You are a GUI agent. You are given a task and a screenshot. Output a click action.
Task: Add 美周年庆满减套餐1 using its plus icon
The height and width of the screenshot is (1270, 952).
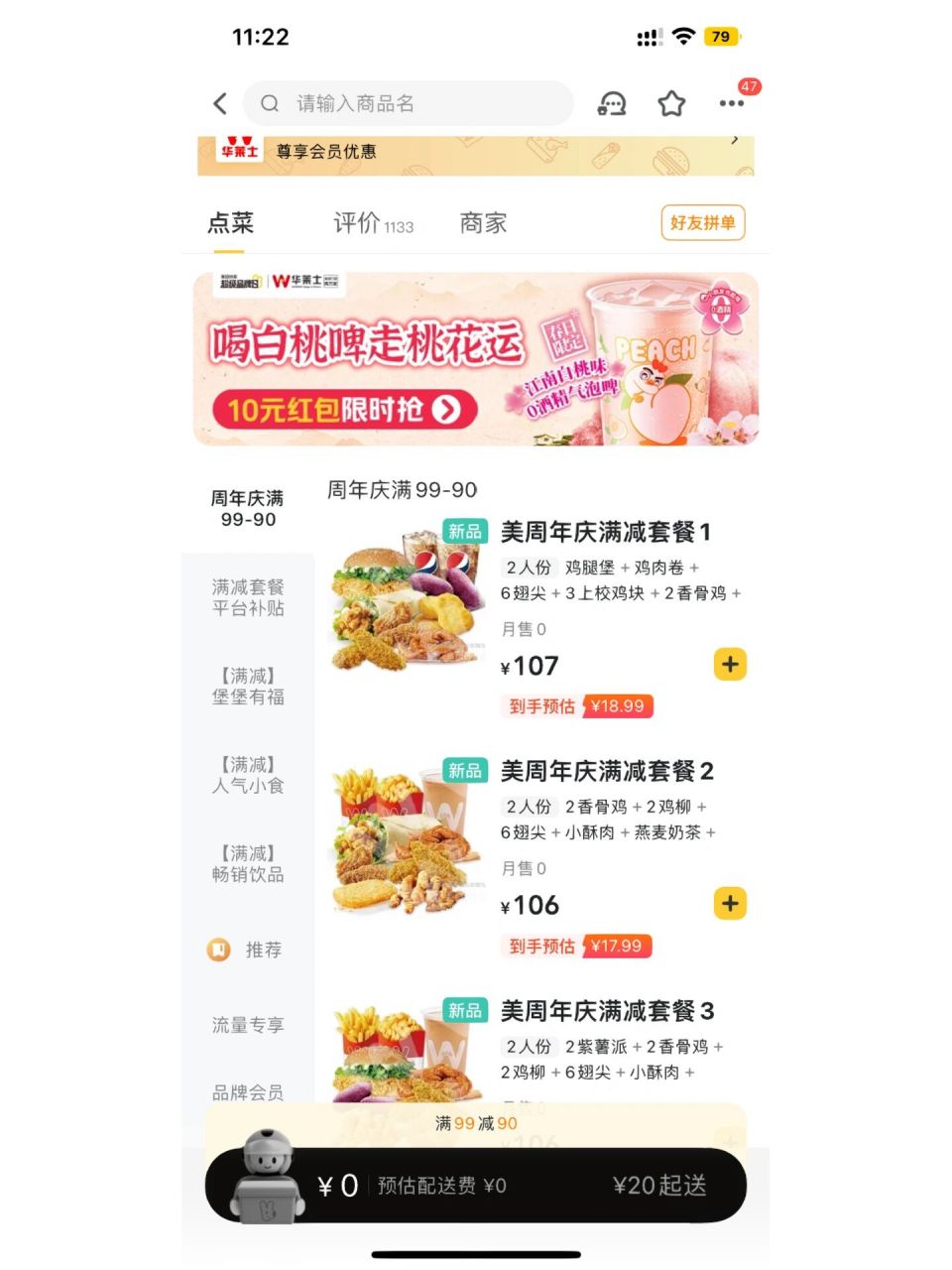click(730, 664)
